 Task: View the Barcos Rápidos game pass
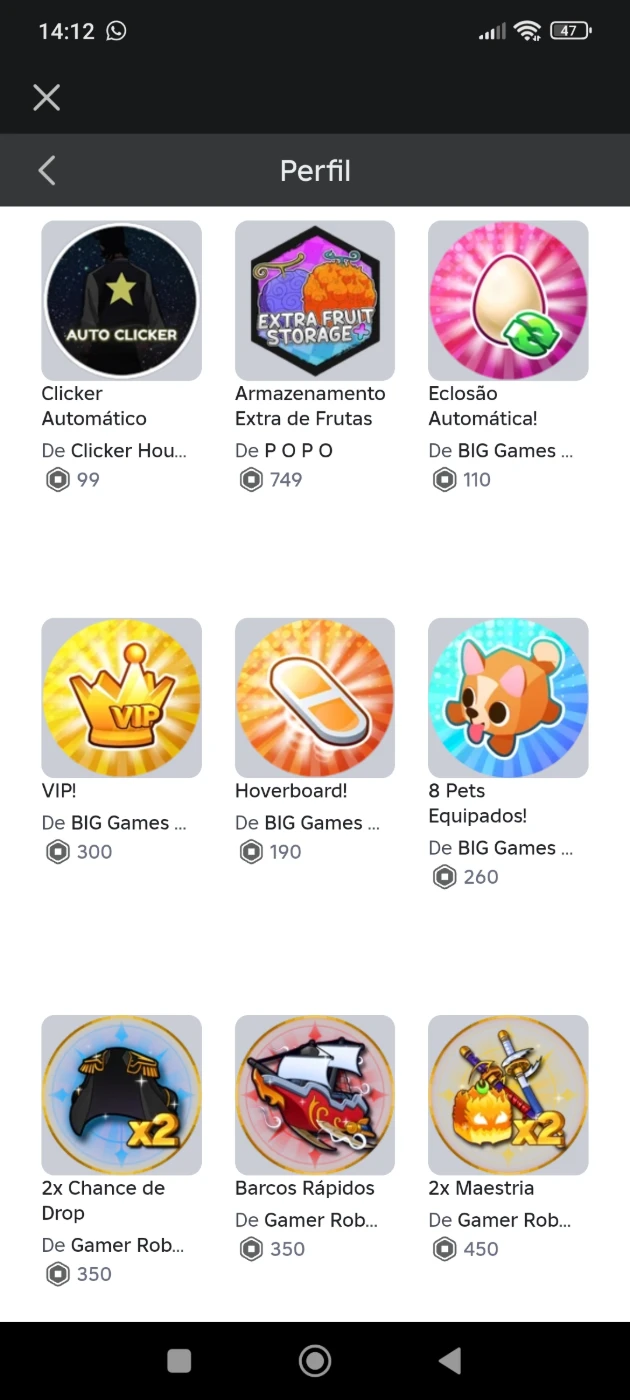[x=315, y=1095]
